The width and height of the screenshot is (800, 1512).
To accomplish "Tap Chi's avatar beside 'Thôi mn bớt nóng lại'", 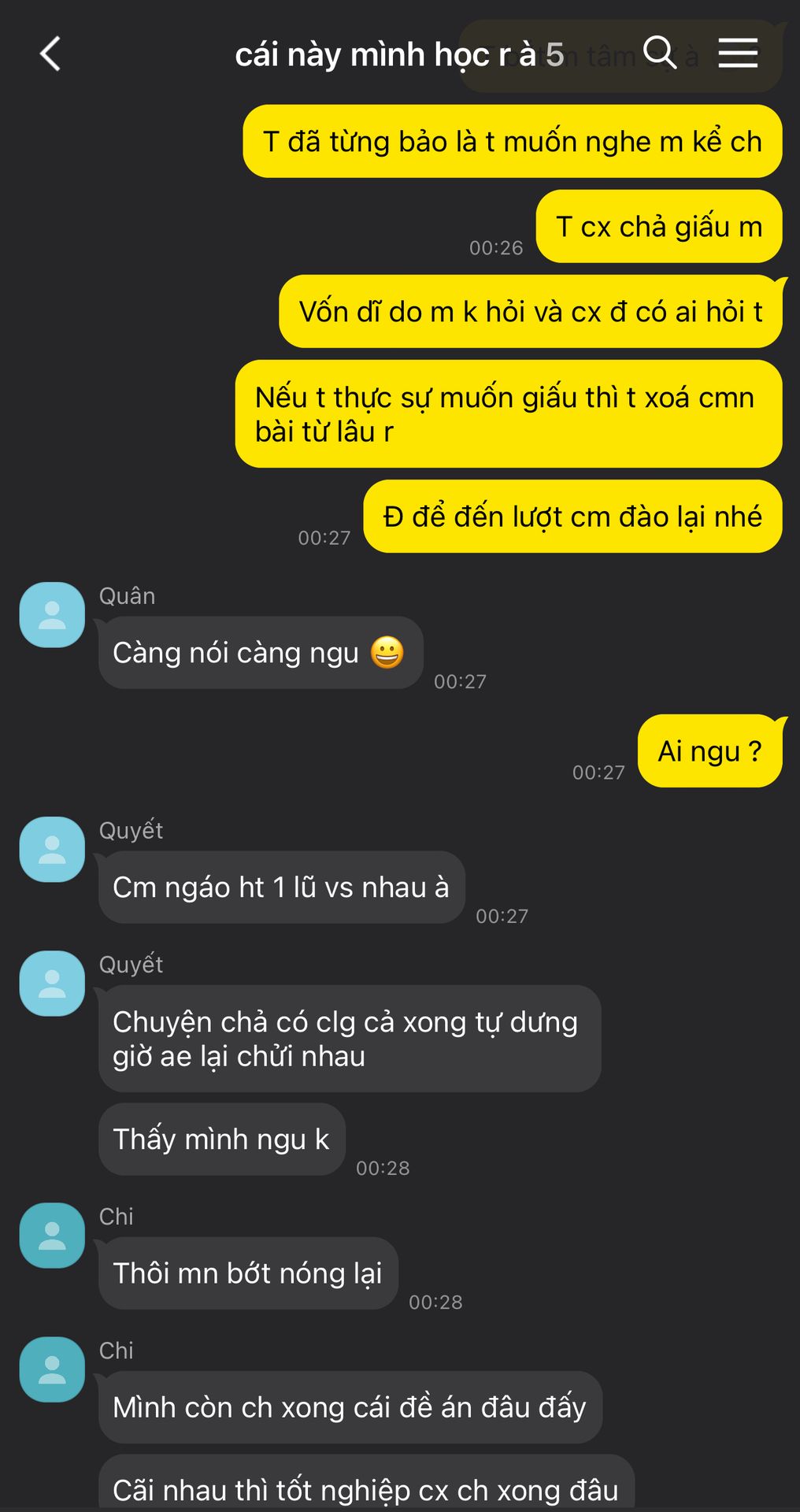I will click(52, 1236).
